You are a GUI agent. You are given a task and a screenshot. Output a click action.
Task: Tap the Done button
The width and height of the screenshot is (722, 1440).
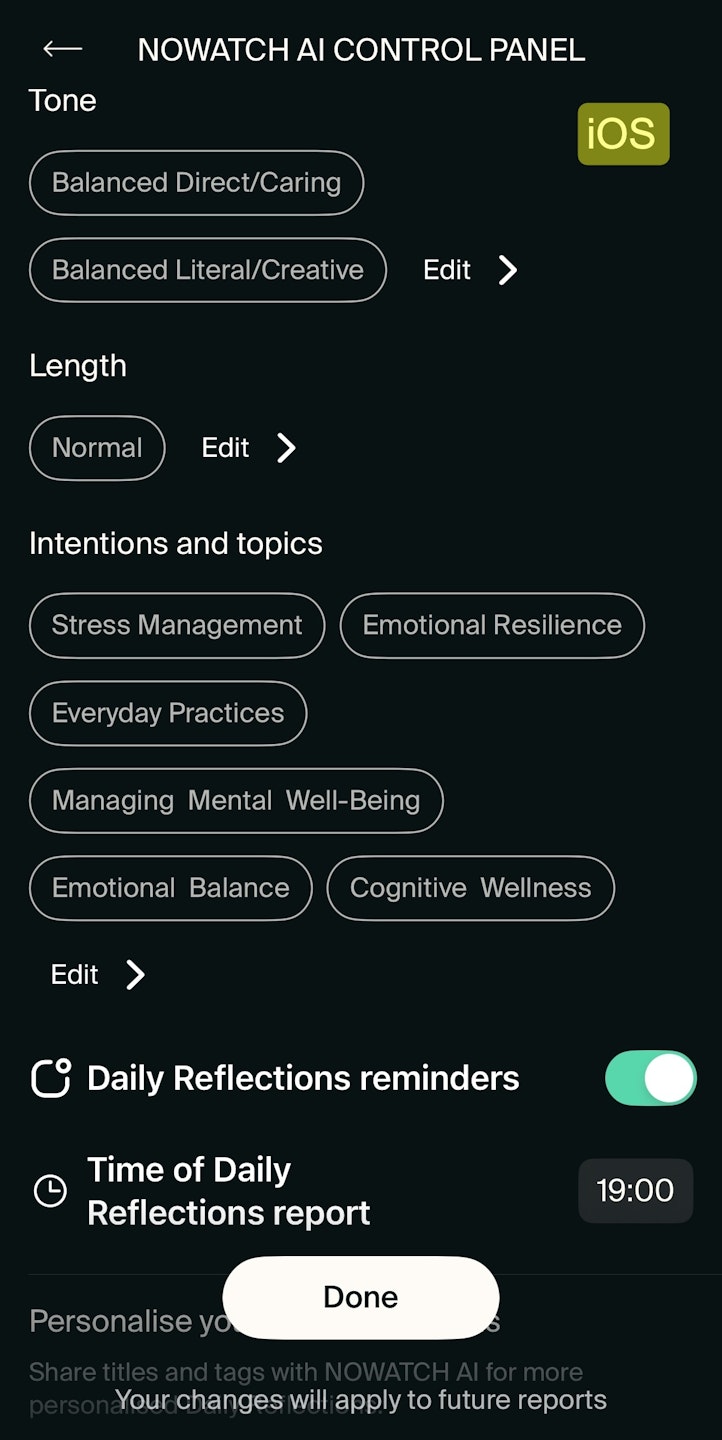click(x=360, y=1297)
